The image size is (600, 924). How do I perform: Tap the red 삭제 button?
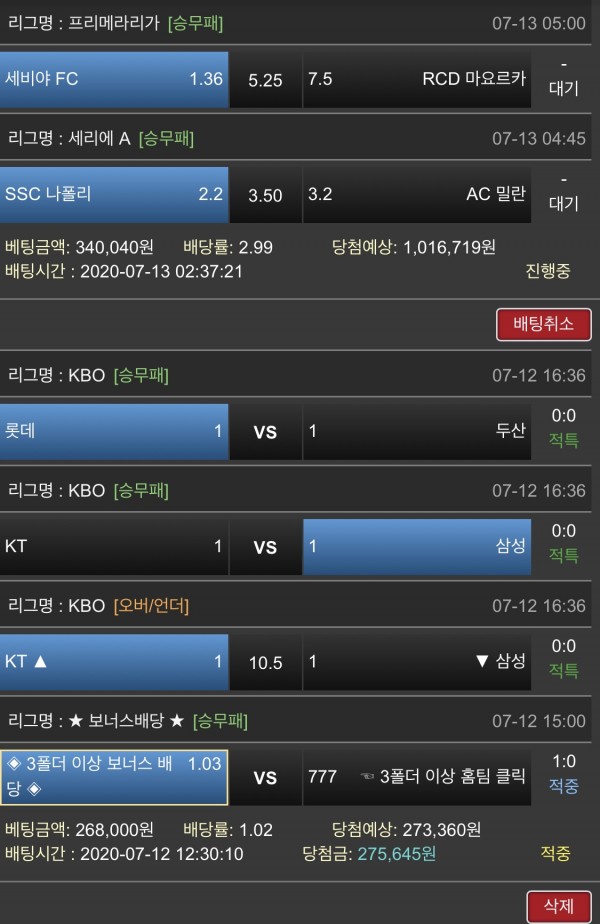point(559,906)
